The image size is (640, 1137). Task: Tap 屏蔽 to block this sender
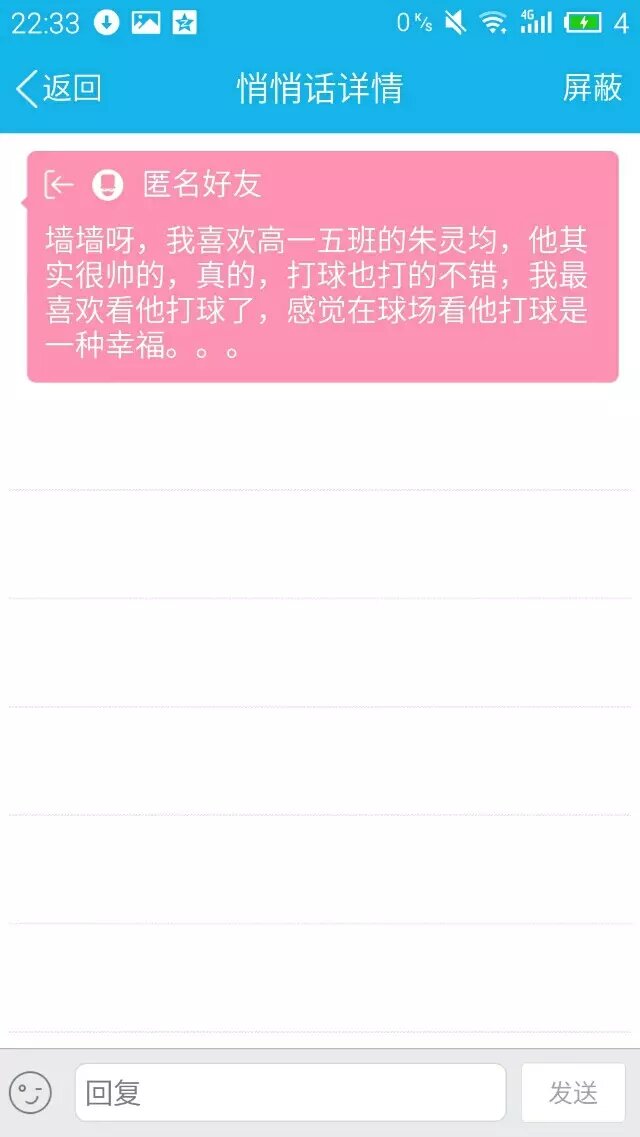click(x=592, y=88)
